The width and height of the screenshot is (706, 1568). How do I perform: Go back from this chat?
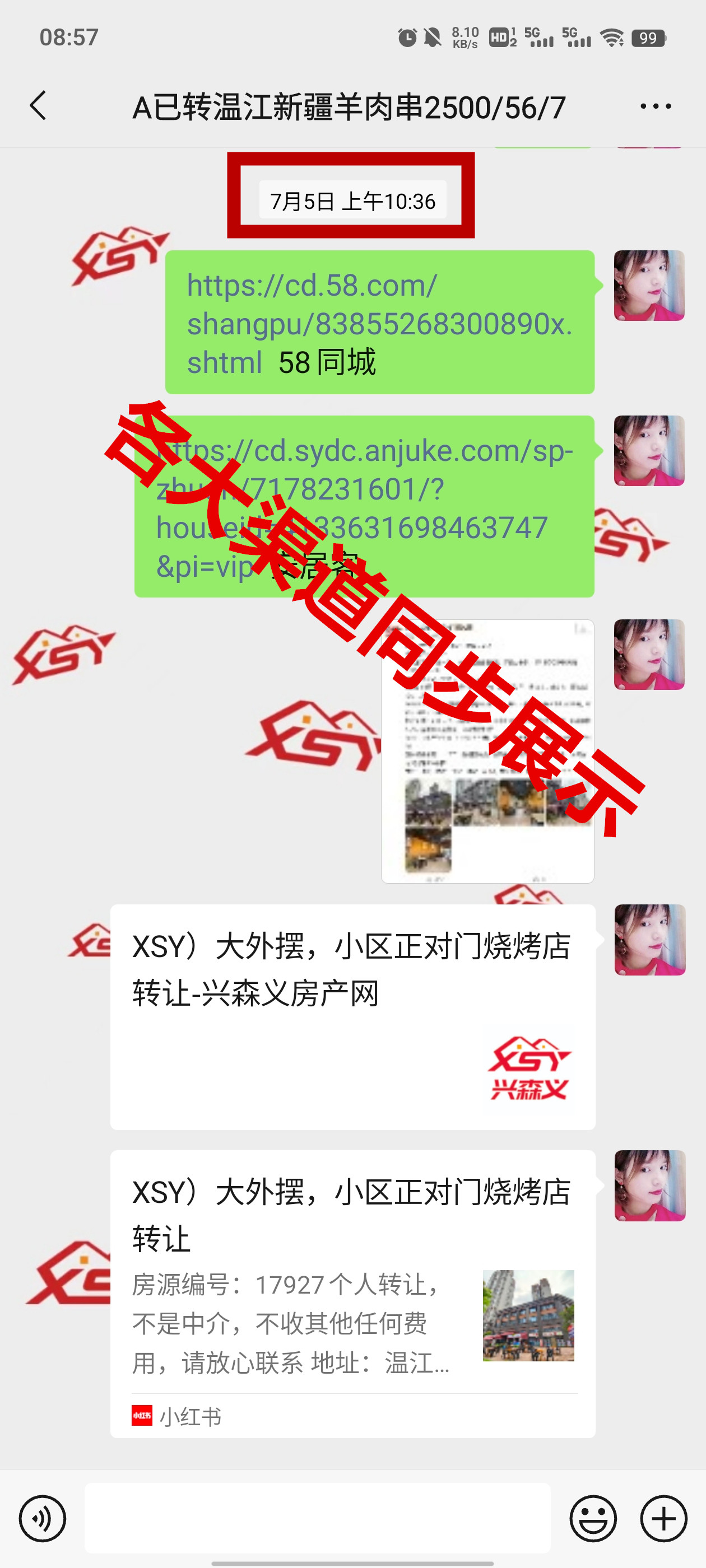[x=38, y=106]
